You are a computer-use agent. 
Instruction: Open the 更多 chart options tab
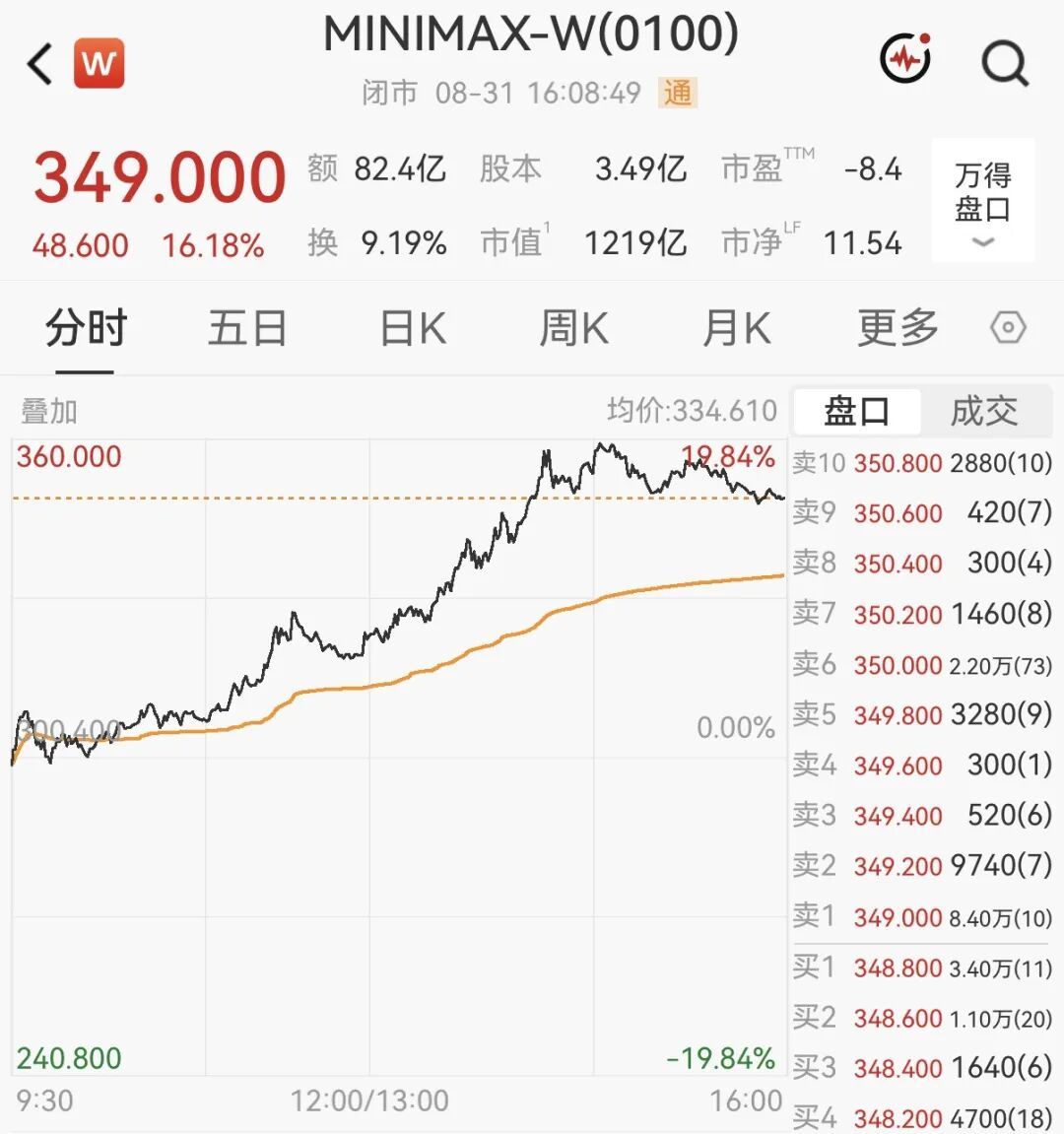pyautogui.click(x=898, y=328)
